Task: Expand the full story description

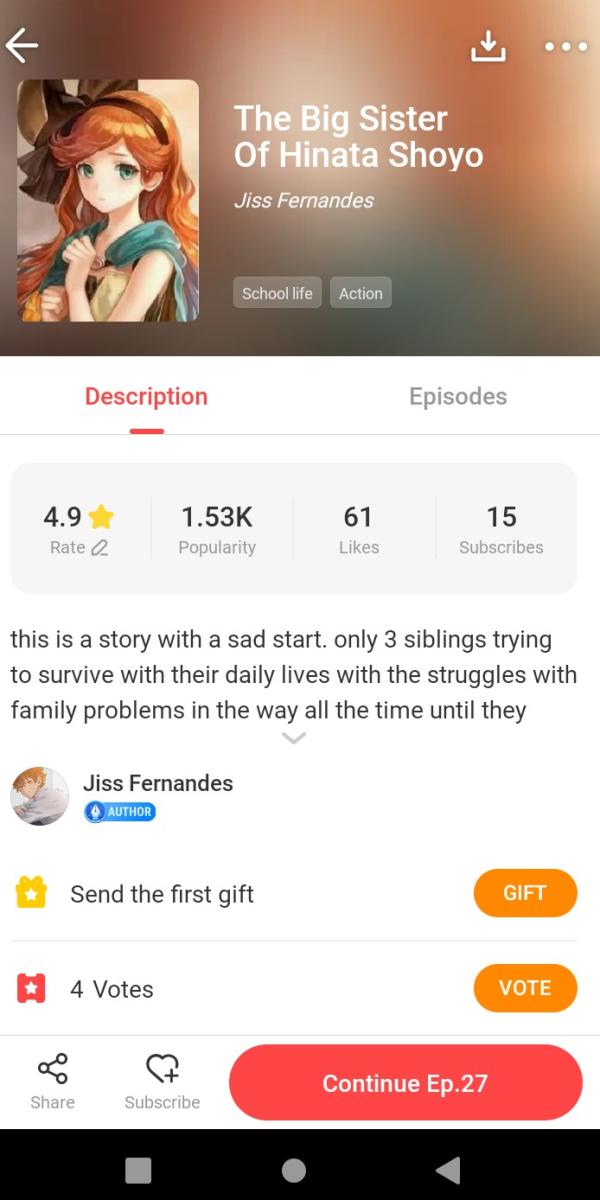Action: 294,738
